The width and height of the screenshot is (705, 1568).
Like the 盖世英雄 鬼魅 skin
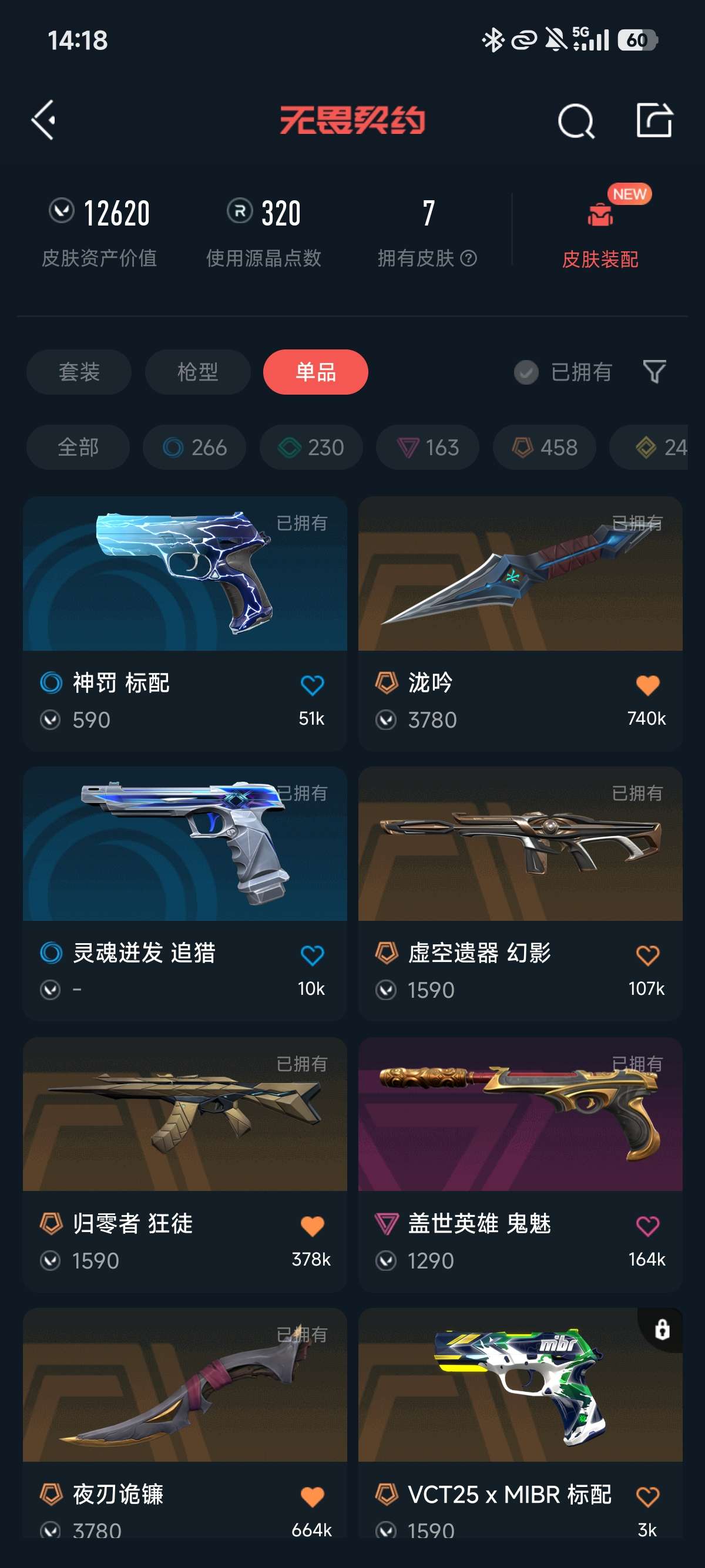point(647,1225)
